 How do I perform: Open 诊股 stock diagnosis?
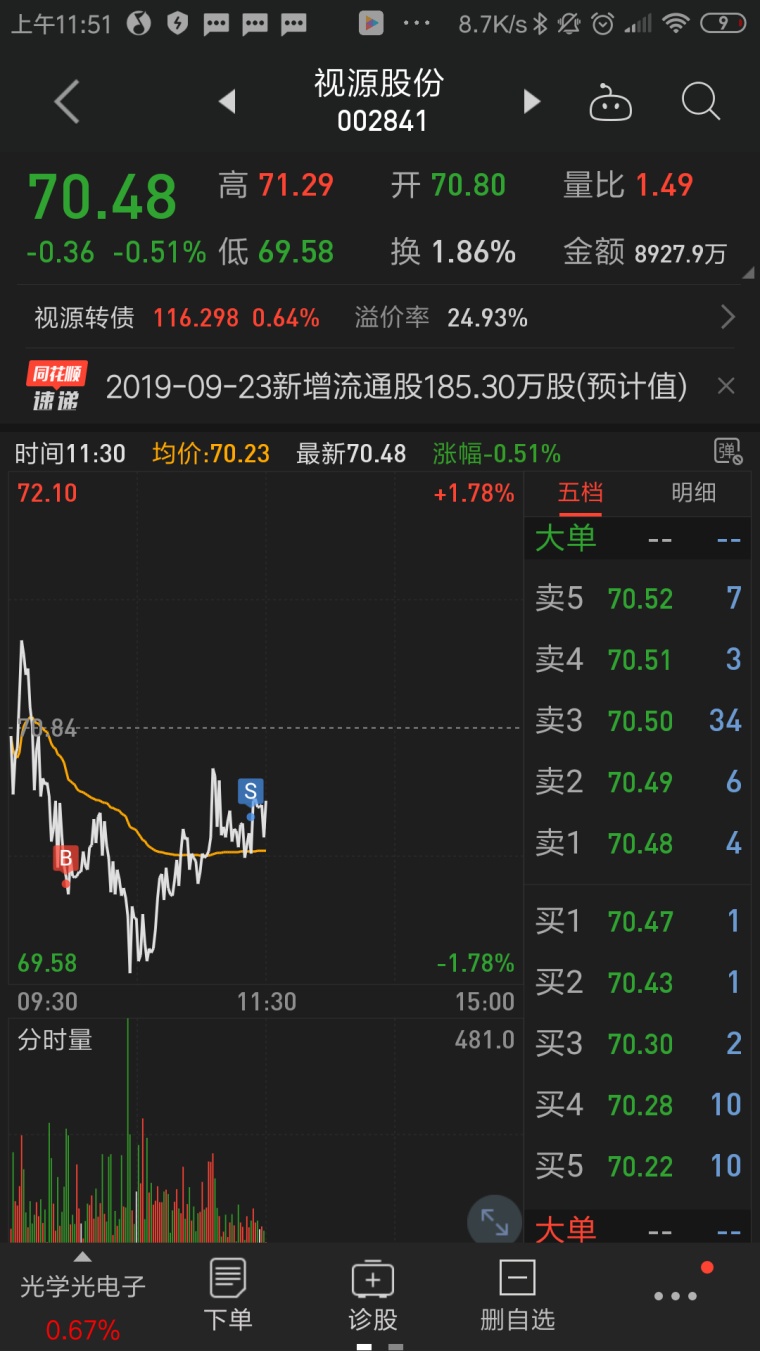(x=373, y=1295)
